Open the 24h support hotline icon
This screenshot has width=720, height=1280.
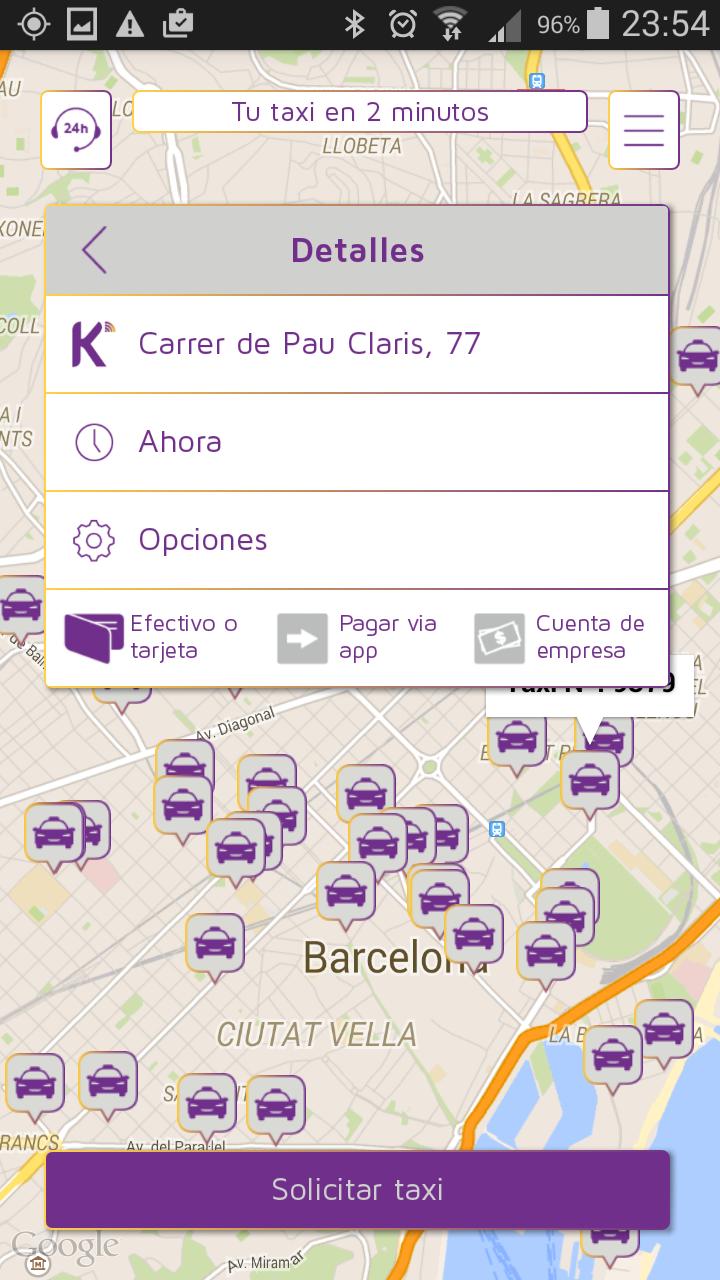point(76,130)
